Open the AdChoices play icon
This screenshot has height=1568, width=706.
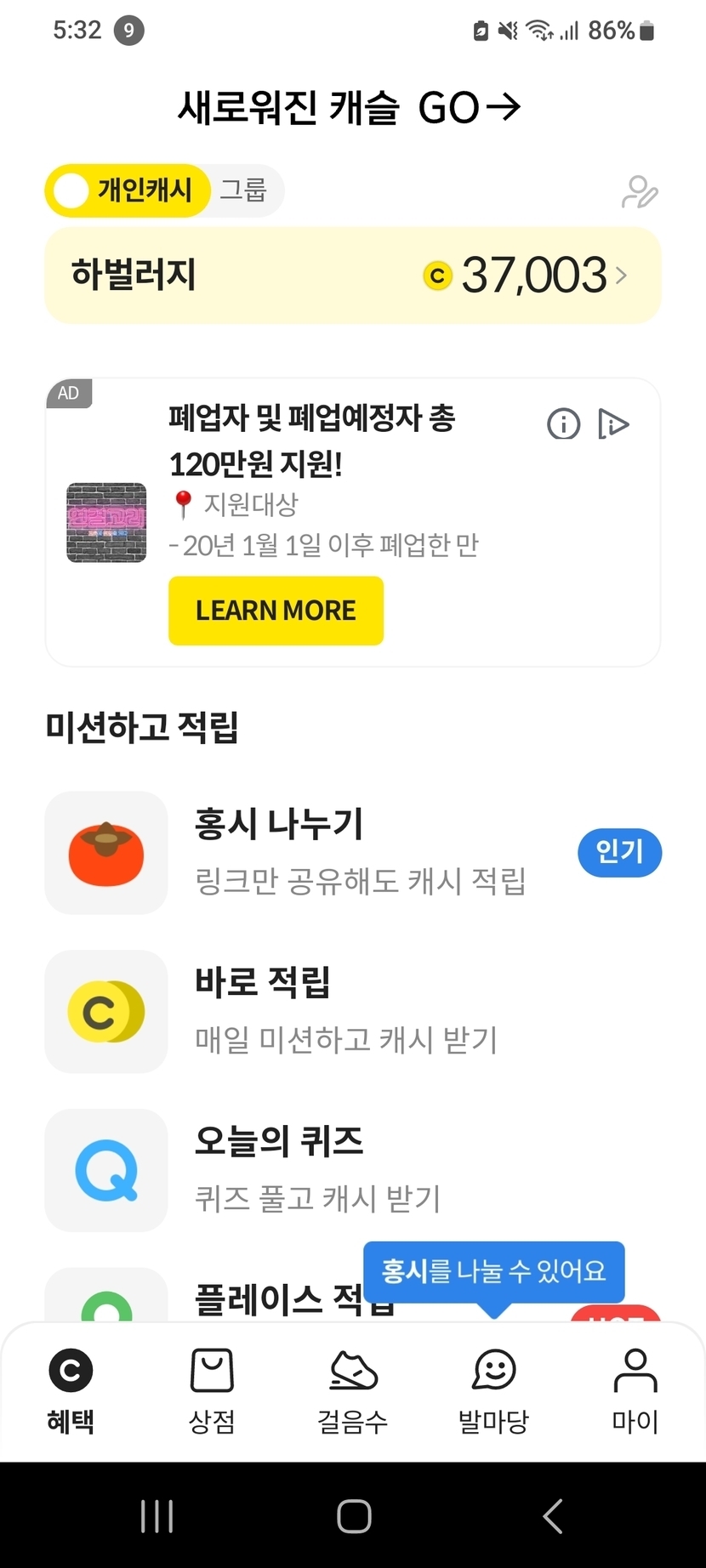pos(612,423)
